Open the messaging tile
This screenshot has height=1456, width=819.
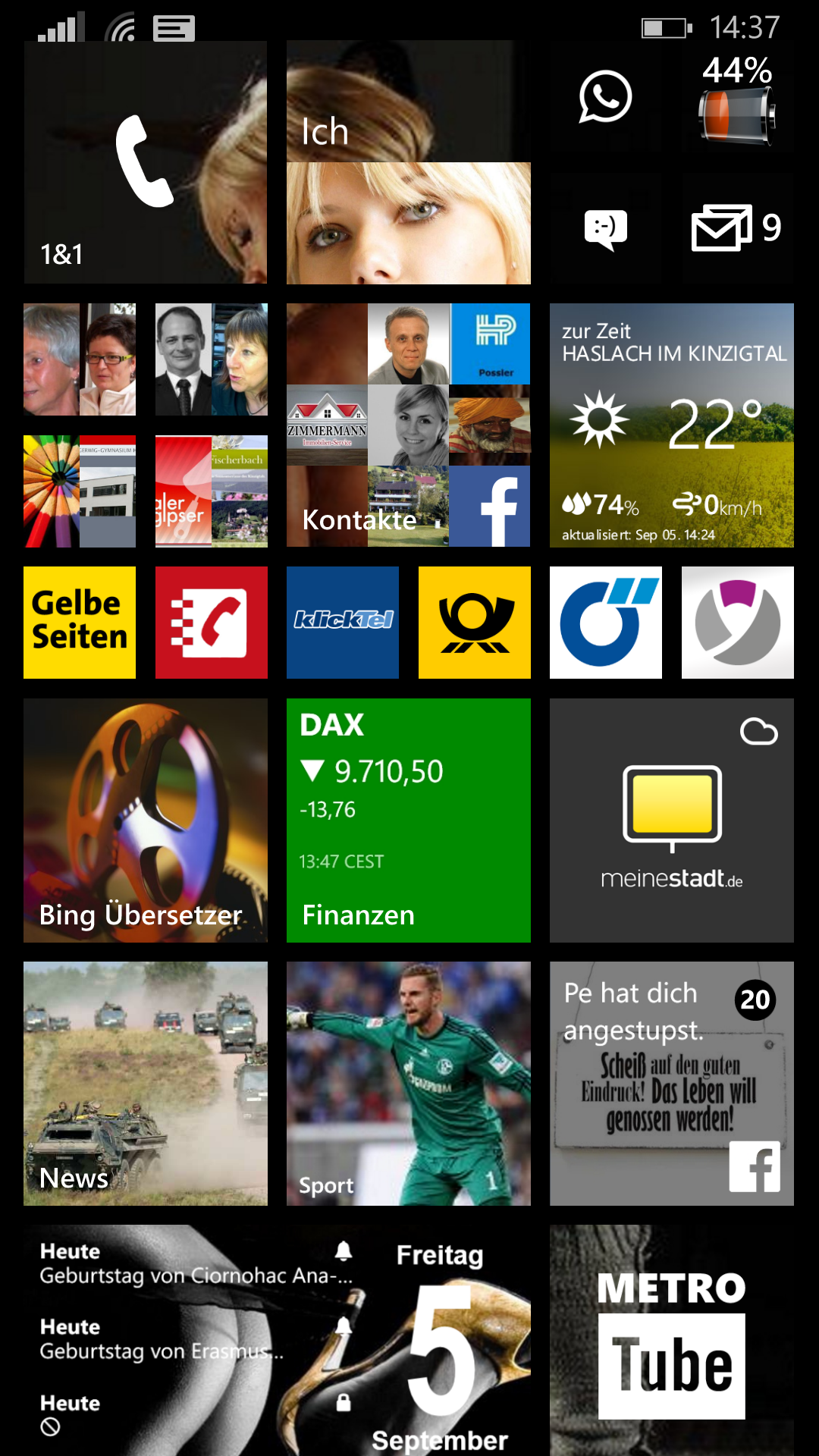point(605,228)
